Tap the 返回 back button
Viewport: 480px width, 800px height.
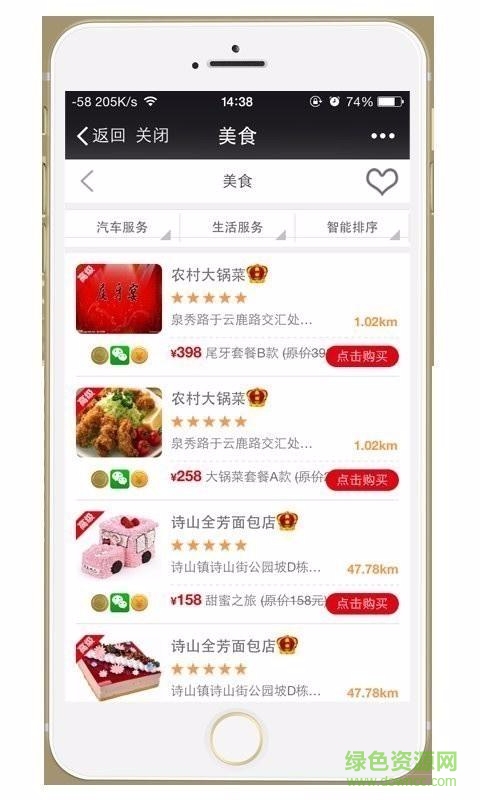101,136
